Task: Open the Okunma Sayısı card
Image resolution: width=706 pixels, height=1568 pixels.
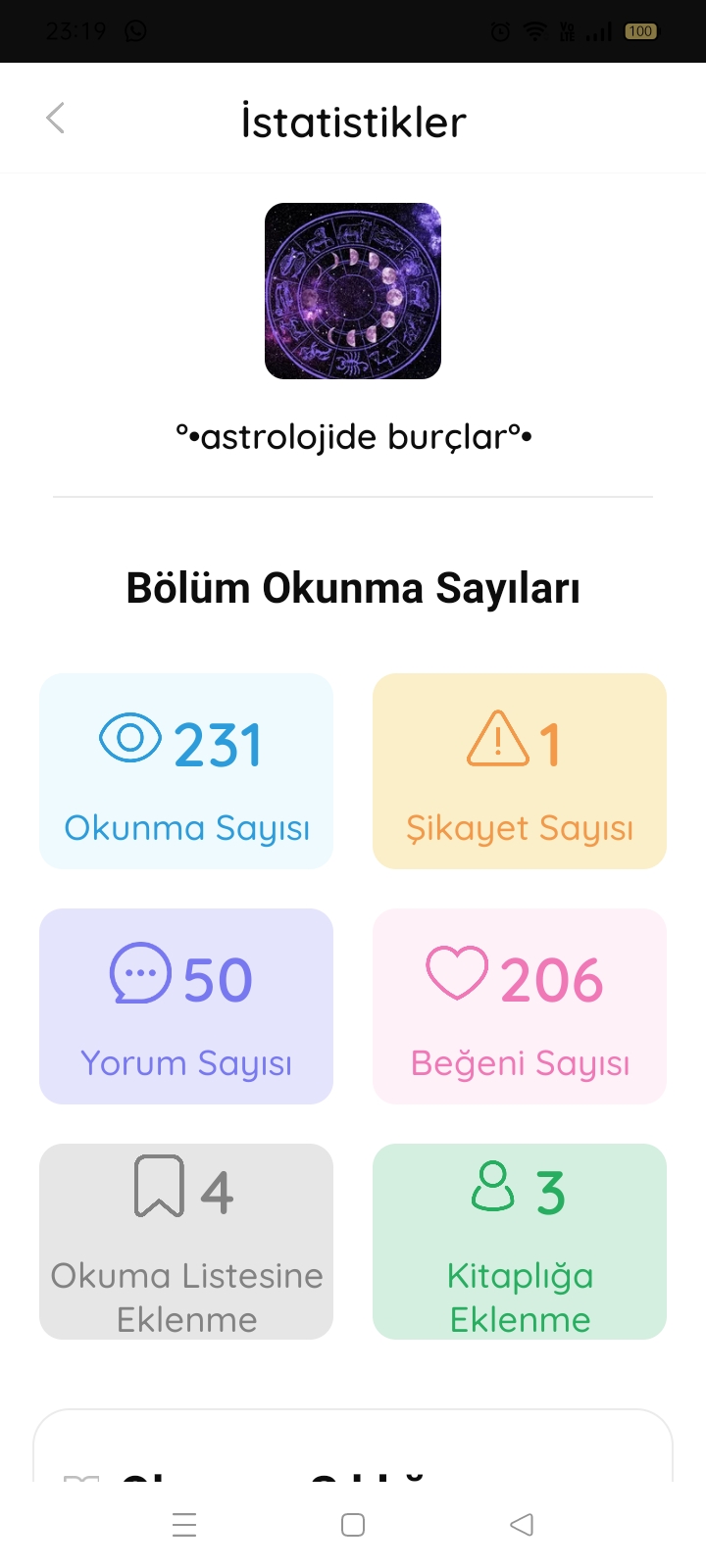Action: click(186, 771)
